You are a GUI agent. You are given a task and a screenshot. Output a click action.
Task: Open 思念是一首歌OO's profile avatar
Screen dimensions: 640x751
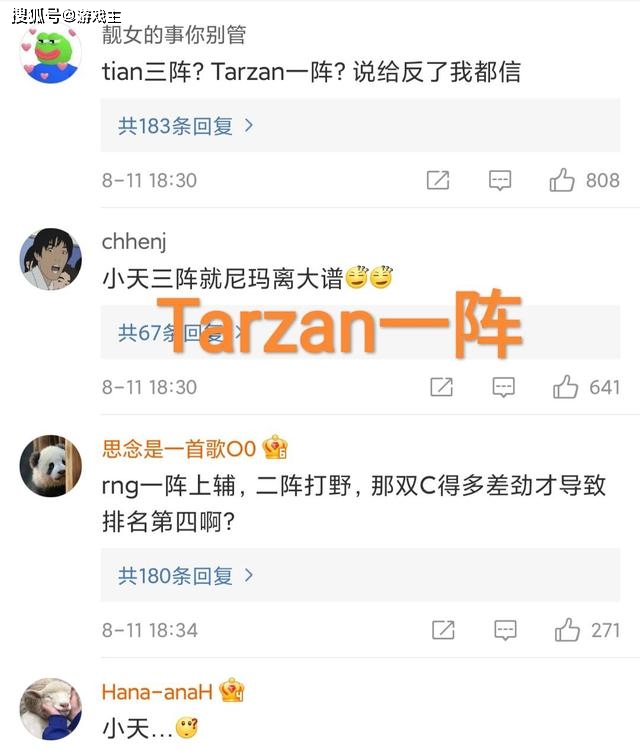click(x=51, y=466)
